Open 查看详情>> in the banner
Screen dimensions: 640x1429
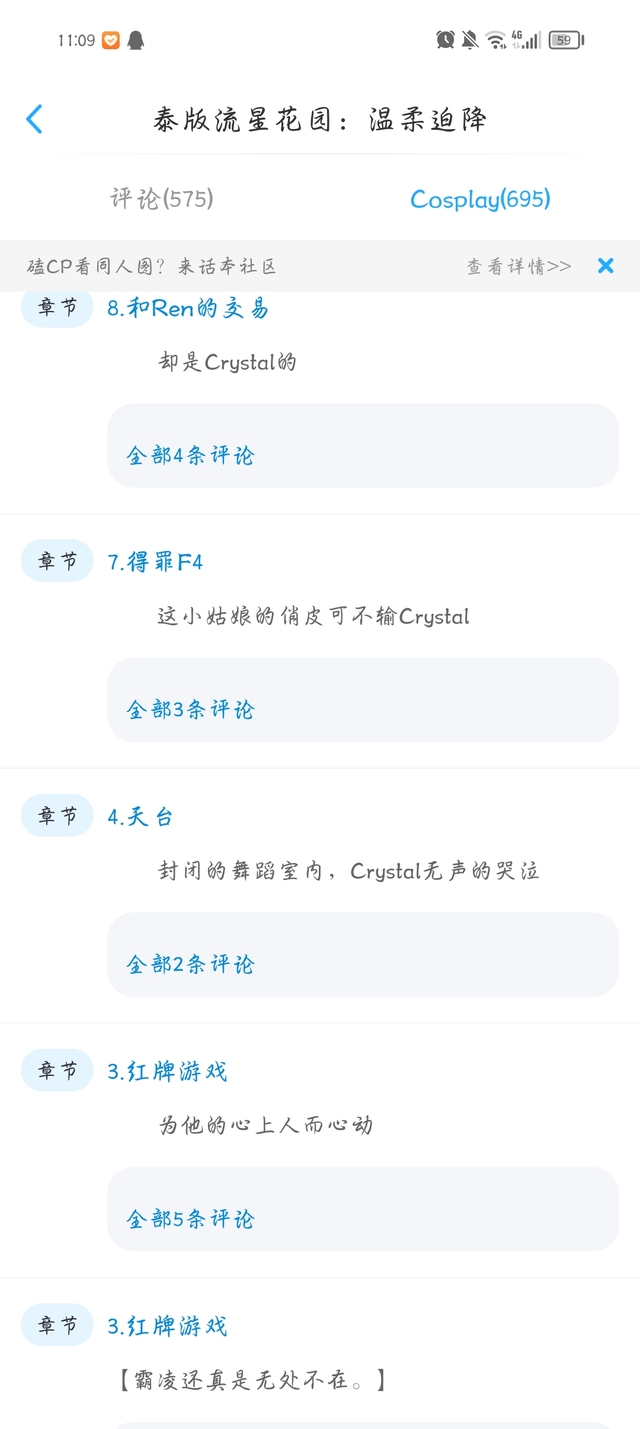pyautogui.click(x=519, y=266)
